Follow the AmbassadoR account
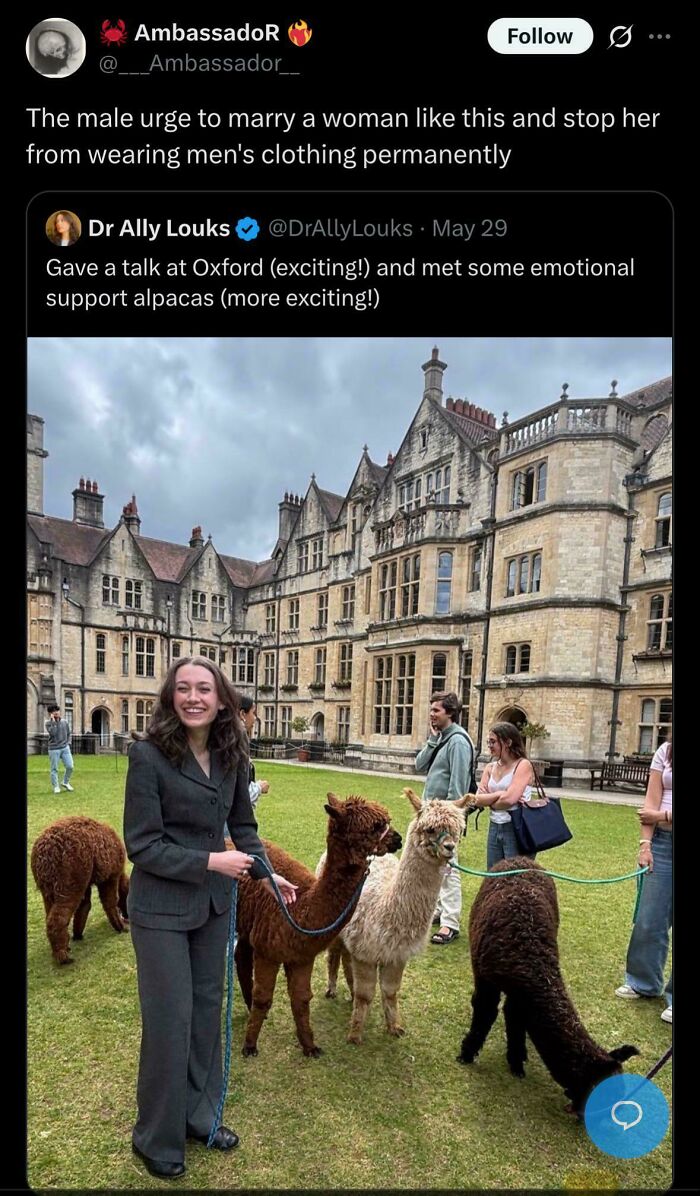 [x=540, y=36]
